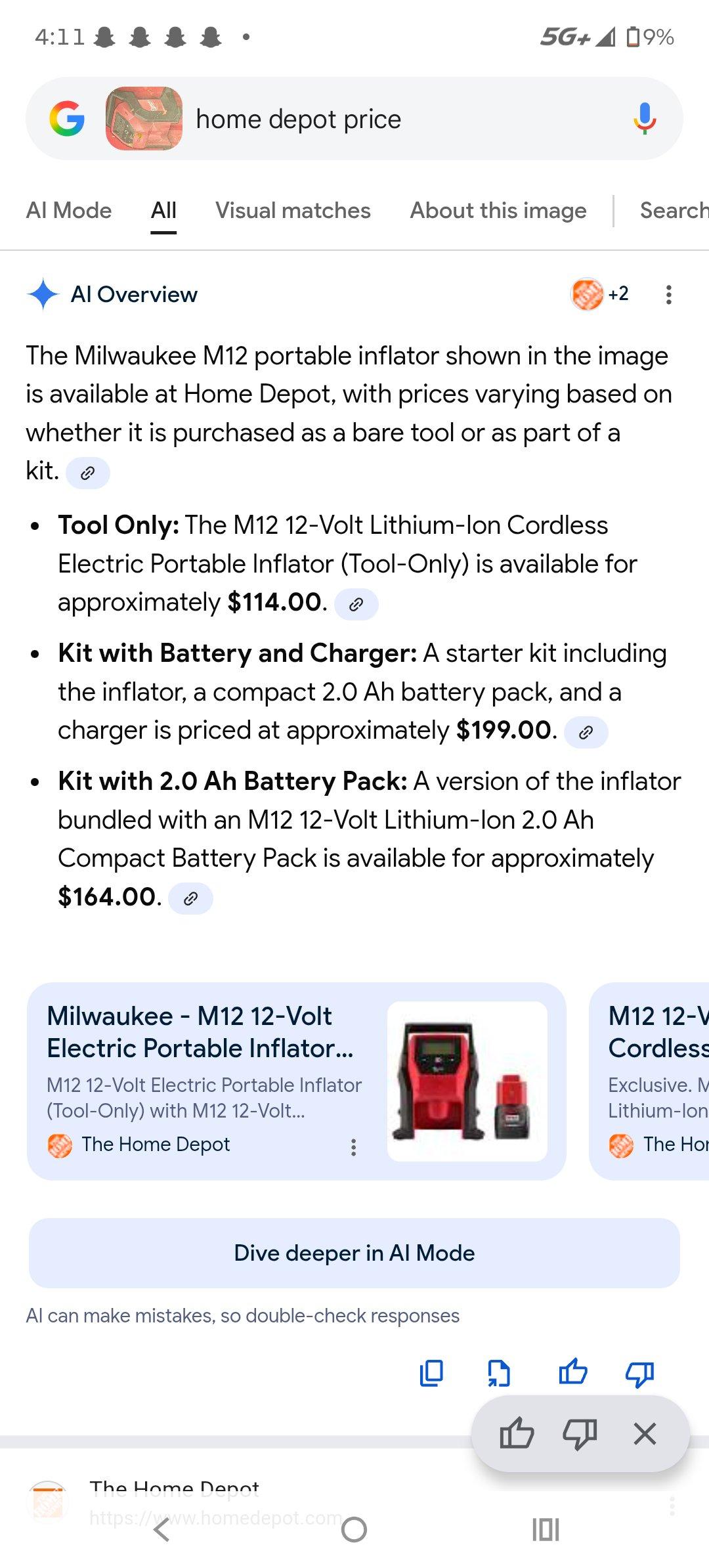Give thumbs down in the floating feedback bar
Image resolution: width=709 pixels, height=1568 pixels.
point(580,1435)
